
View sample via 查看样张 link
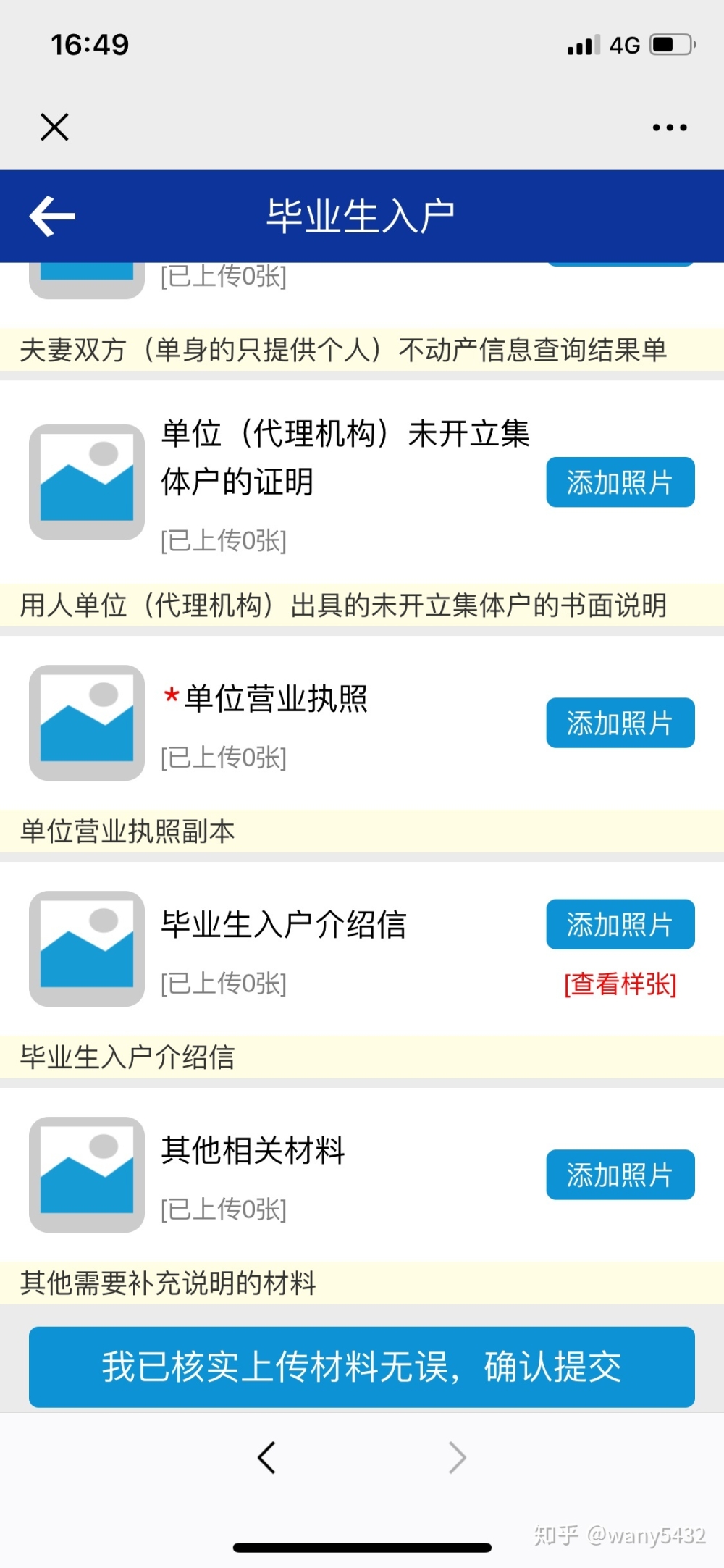tap(620, 984)
